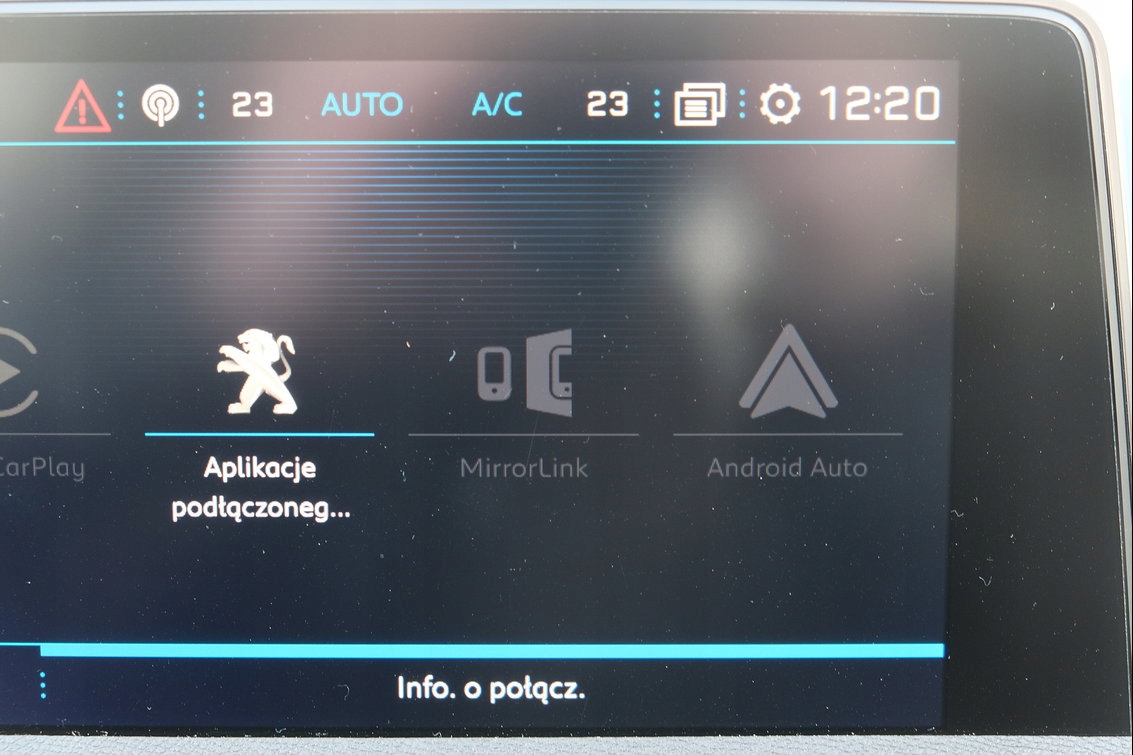Toggle the A/C setting
The height and width of the screenshot is (755, 1133).
(x=497, y=104)
